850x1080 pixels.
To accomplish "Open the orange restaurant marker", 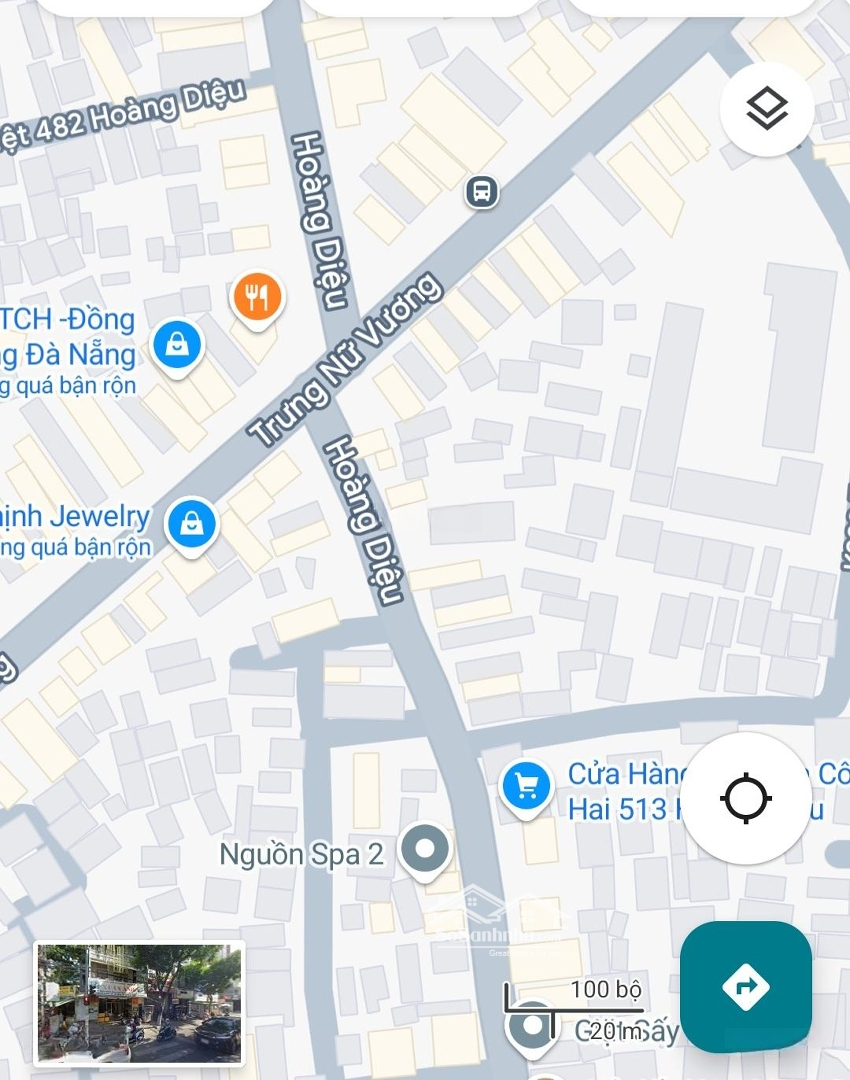I will point(258,297).
